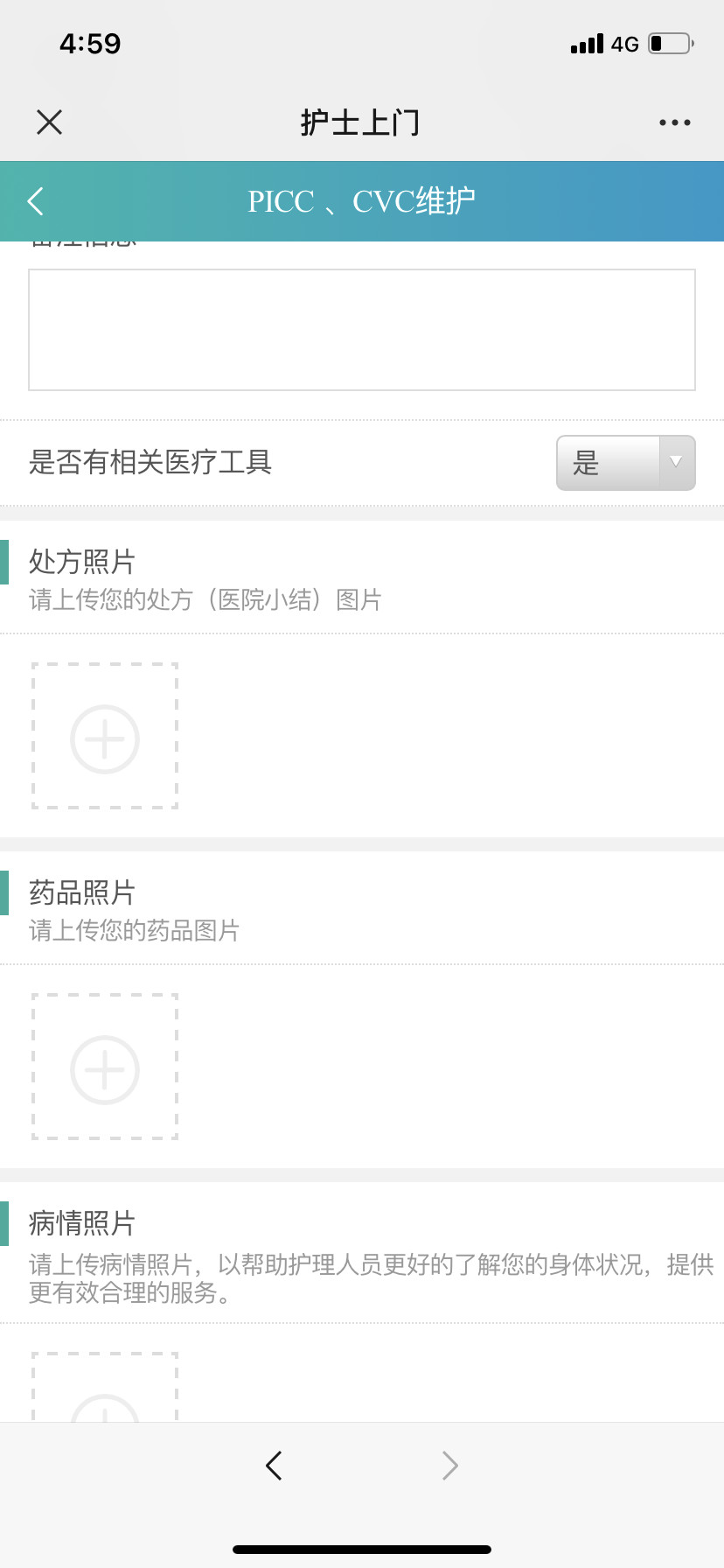Add a photo under 药品照片
The width and height of the screenshot is (724, 1568).
point(105,1067)
